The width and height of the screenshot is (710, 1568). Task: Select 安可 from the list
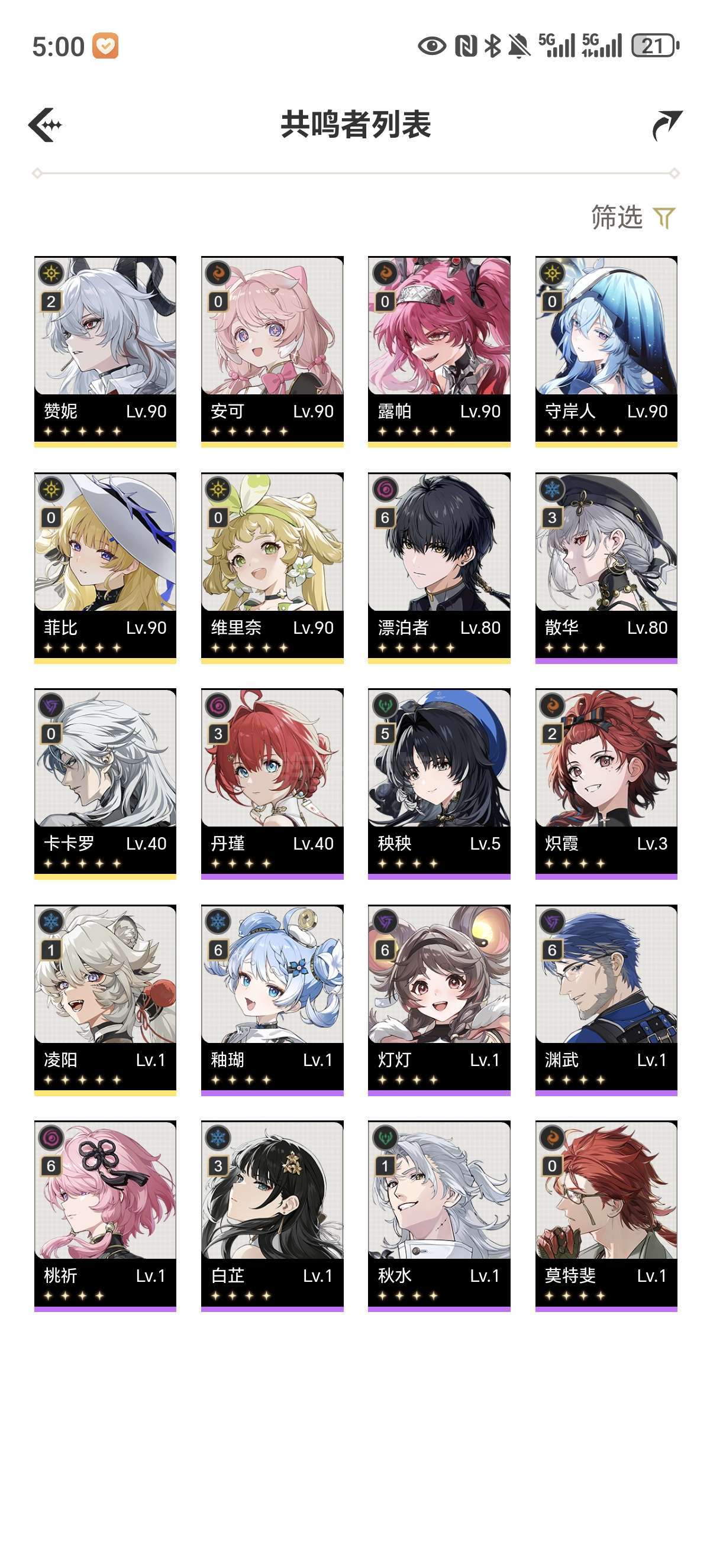pos(272,352)
